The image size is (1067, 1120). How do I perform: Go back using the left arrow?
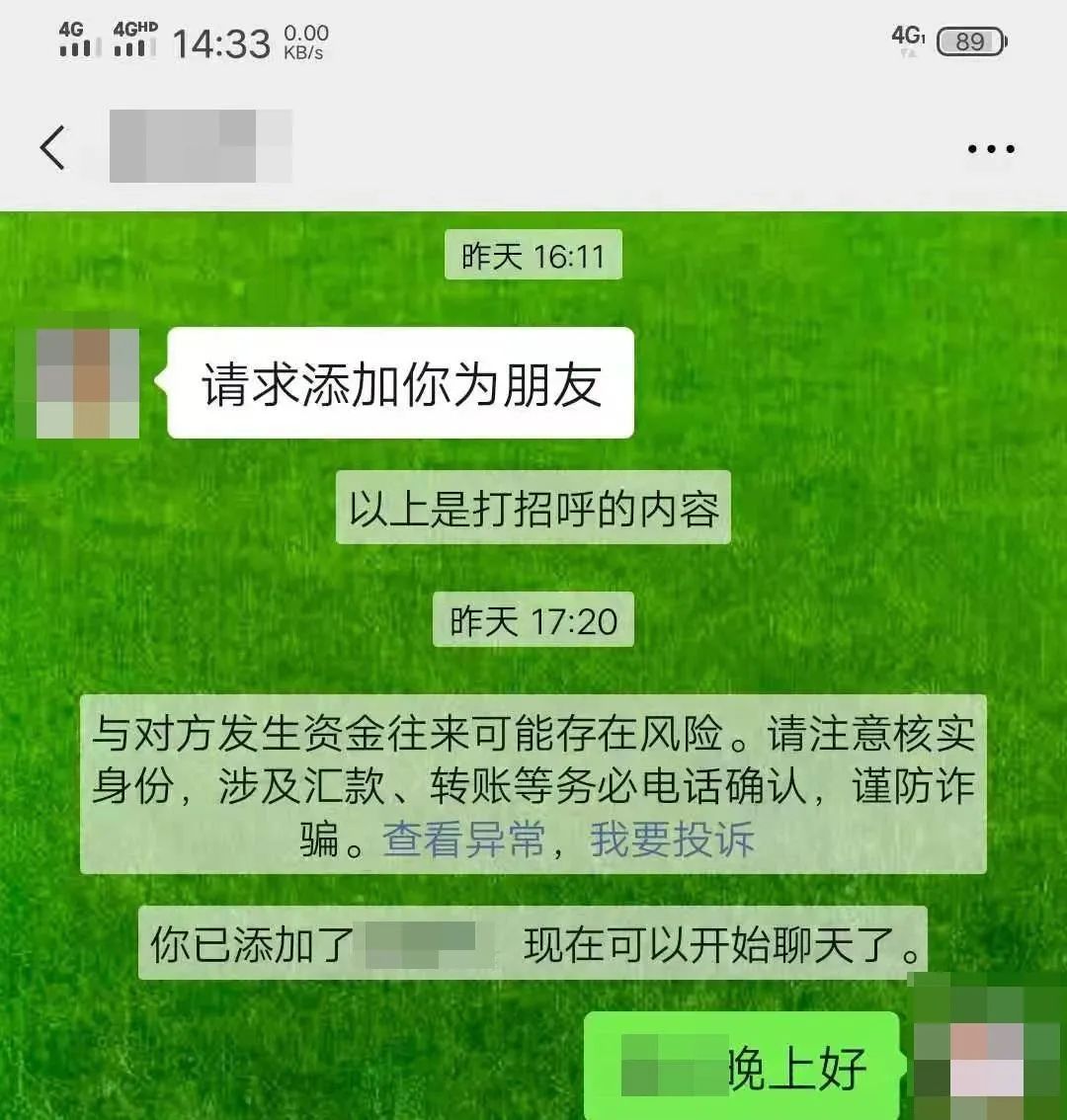point(52,148)
